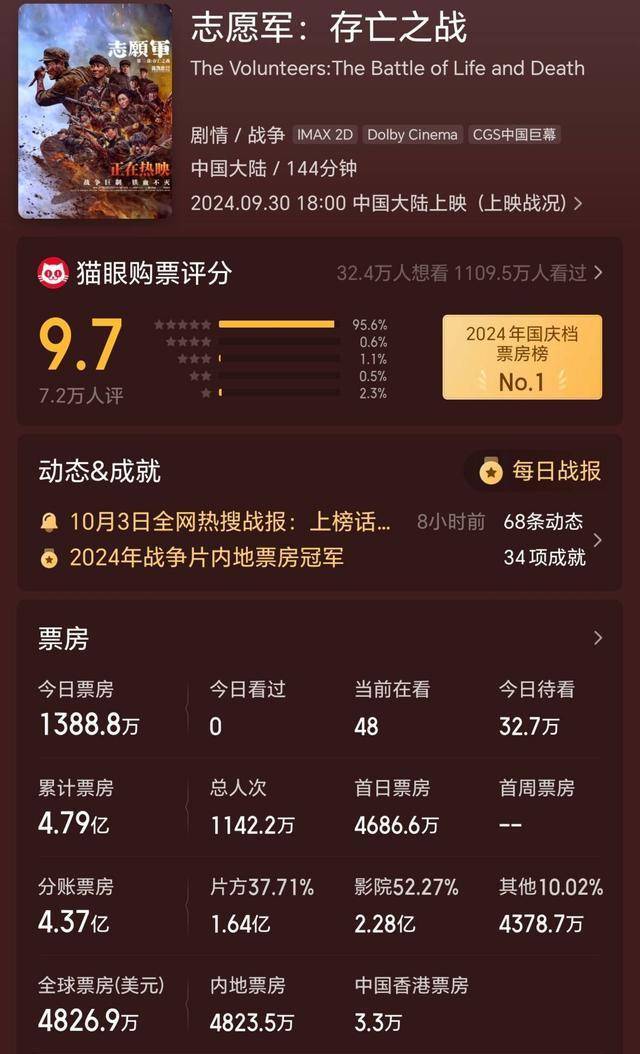Open the 2024年战争片内地票房冠军 achievement row
This screenshot has height=1054, width=640.
(205, 558)
